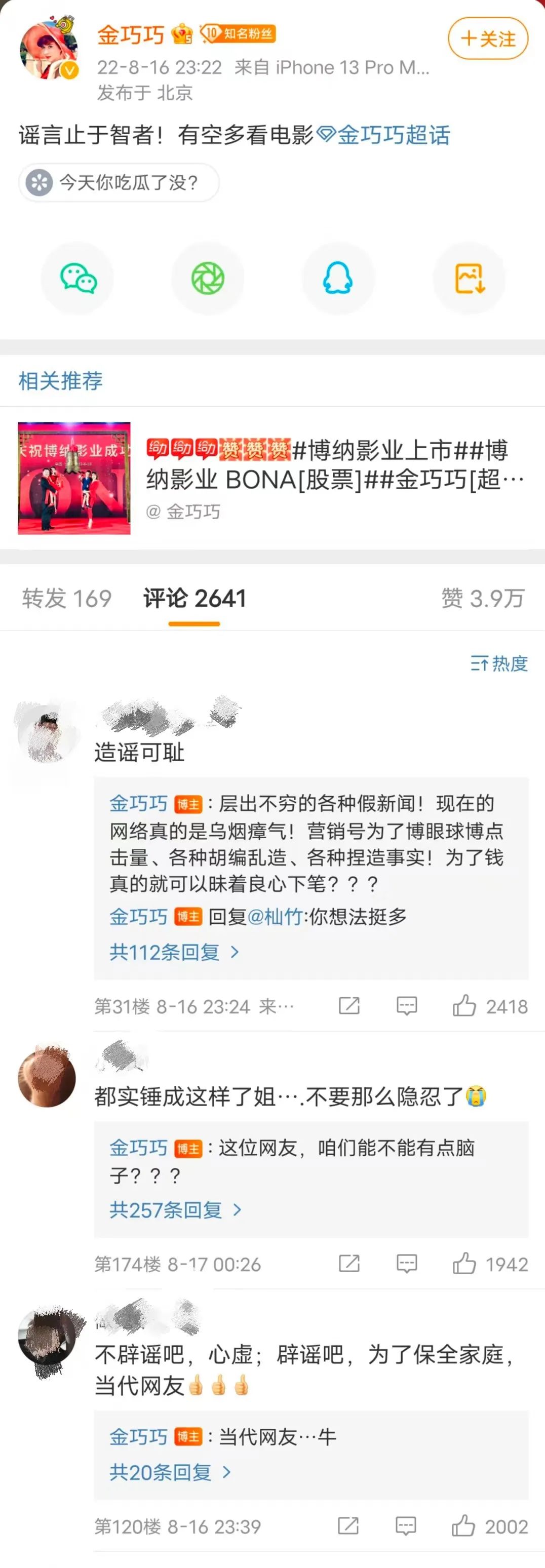Change comment sorting via 热度
The width and height of the screenshot is (545, 1568).
point(499,663)
